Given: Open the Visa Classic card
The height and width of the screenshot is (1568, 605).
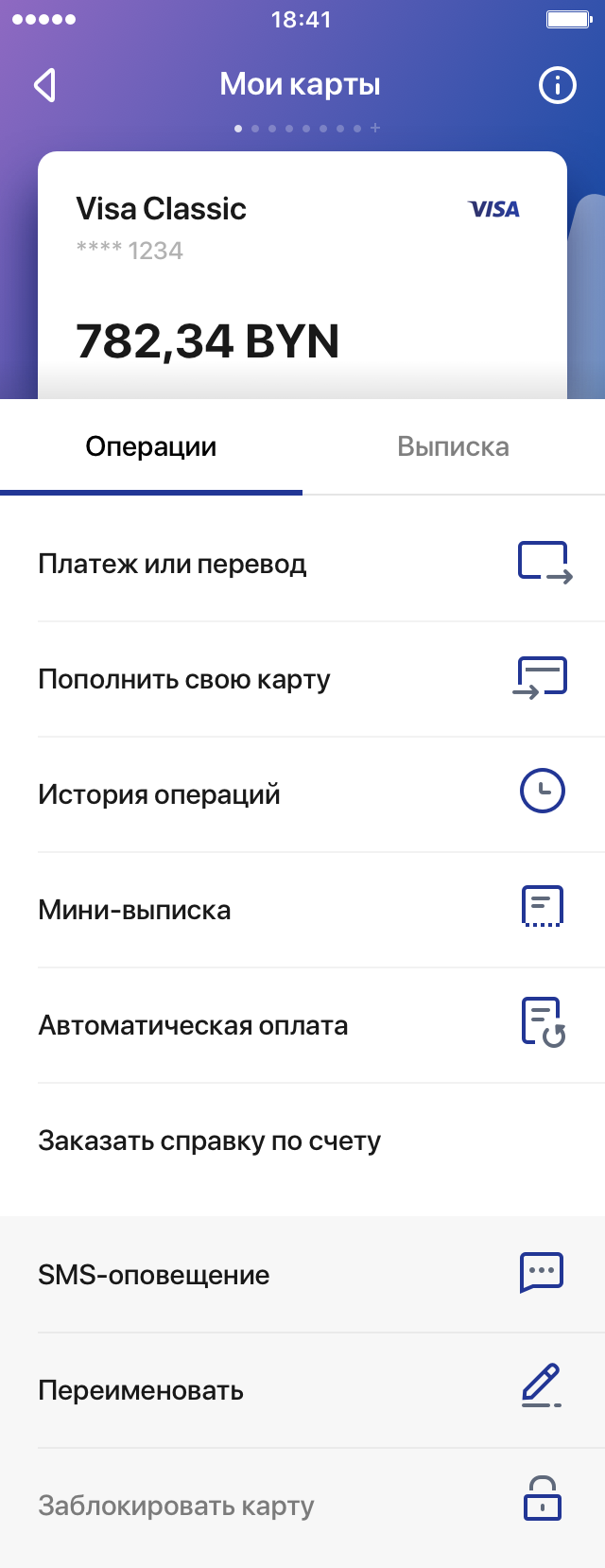Looking at the screenshot, I should [302, 274].
